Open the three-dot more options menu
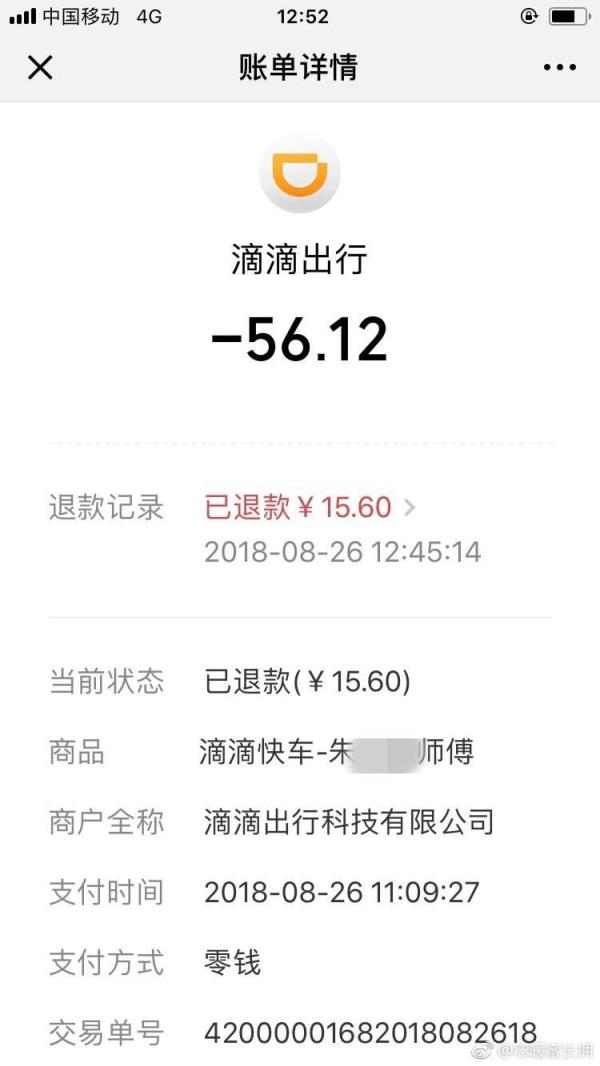 (x=559, y=68)
